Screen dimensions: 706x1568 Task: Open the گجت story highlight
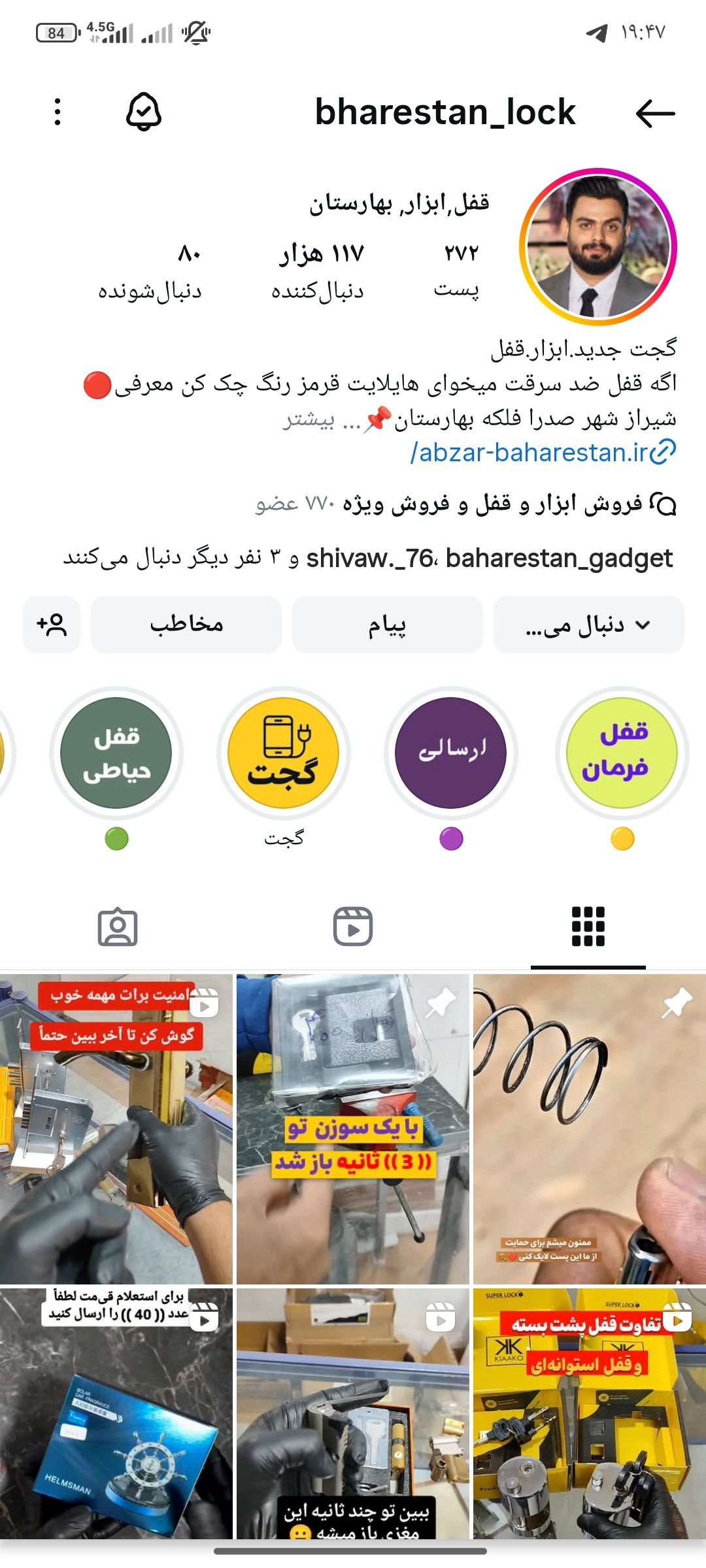click(284, 753)
